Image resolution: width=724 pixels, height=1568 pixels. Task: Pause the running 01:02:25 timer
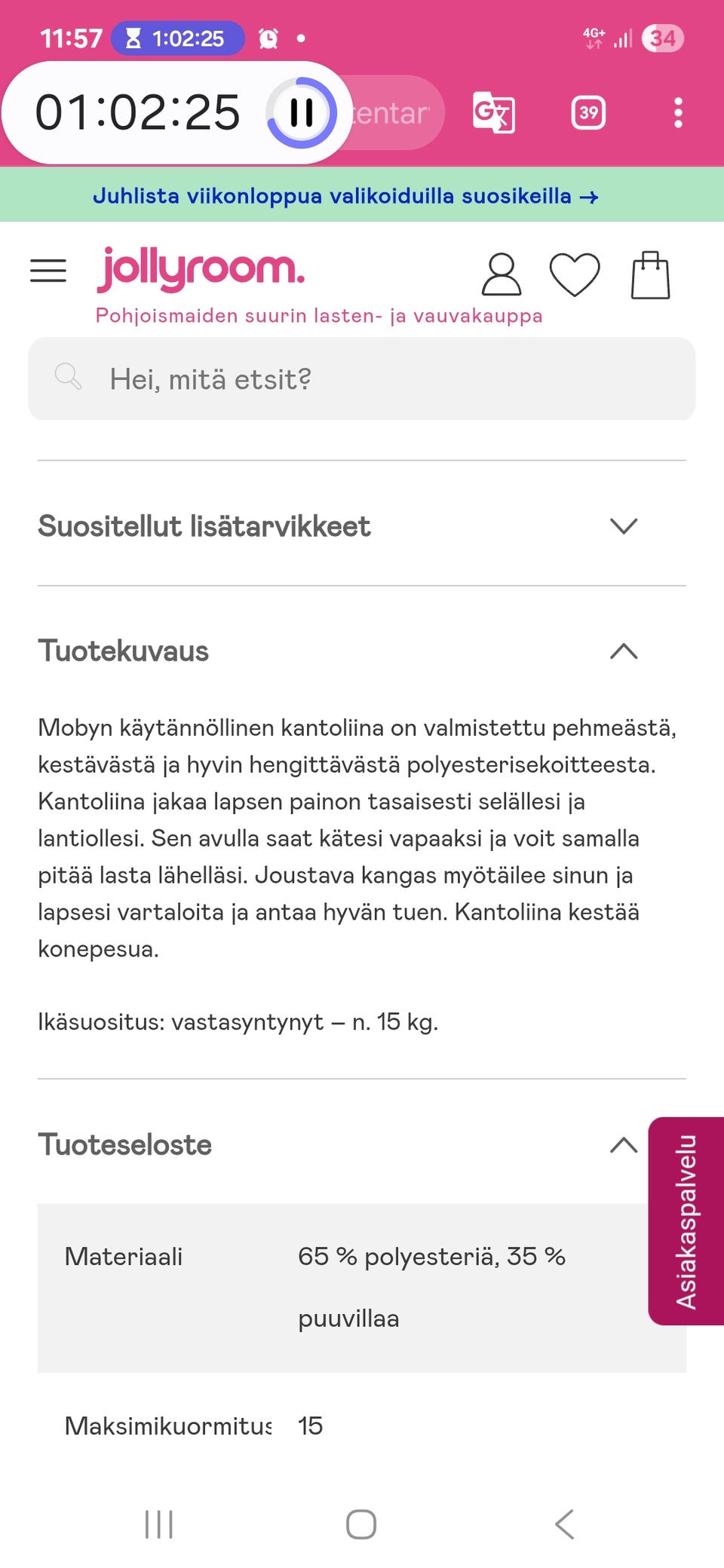point(301,113)
